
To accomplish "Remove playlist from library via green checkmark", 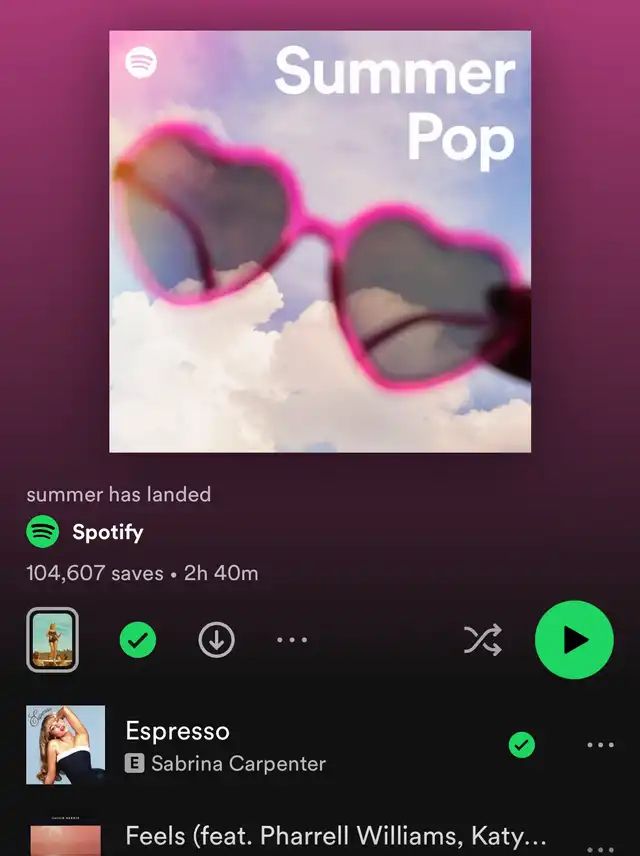I will click(x=138, y=640).
